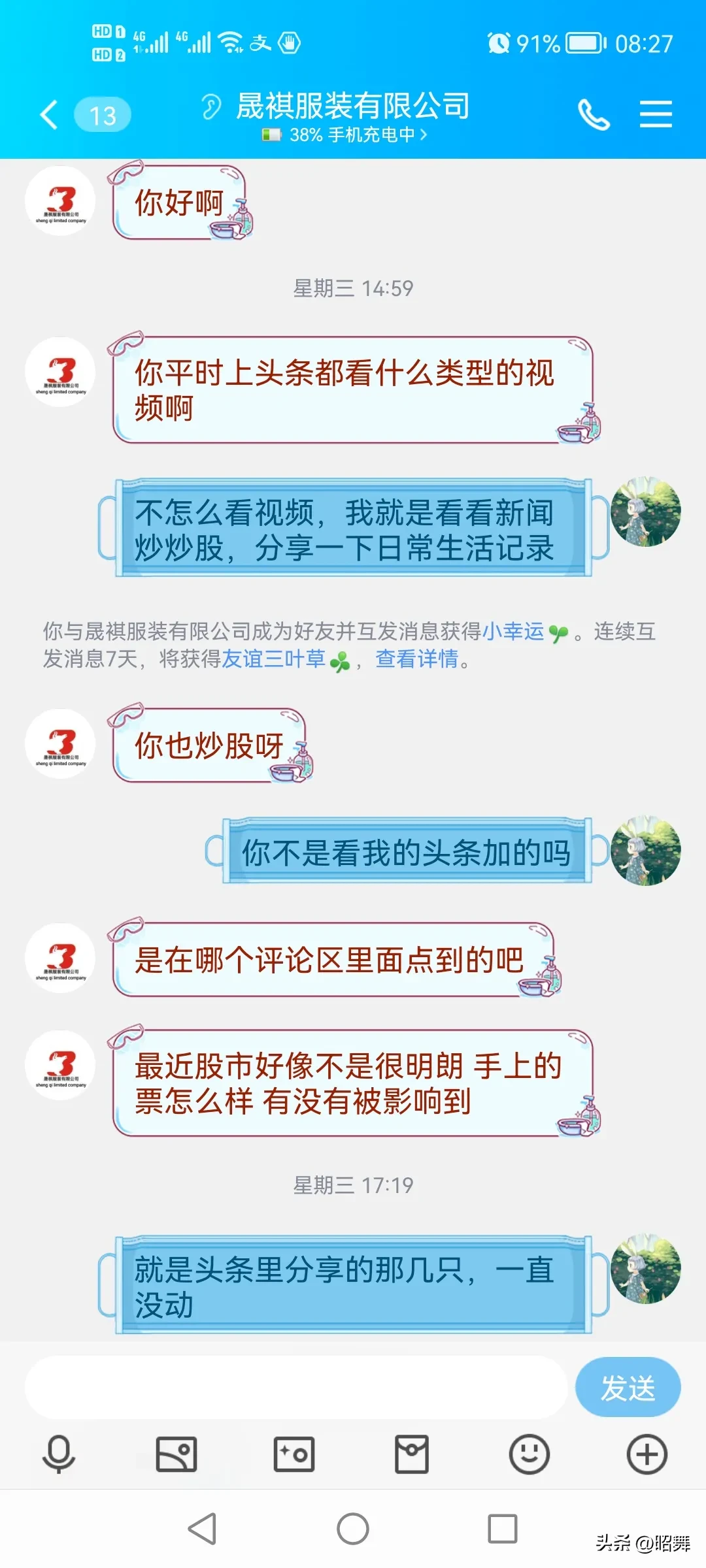
Task: Focus the message text input box
Action: point(296,1387)
